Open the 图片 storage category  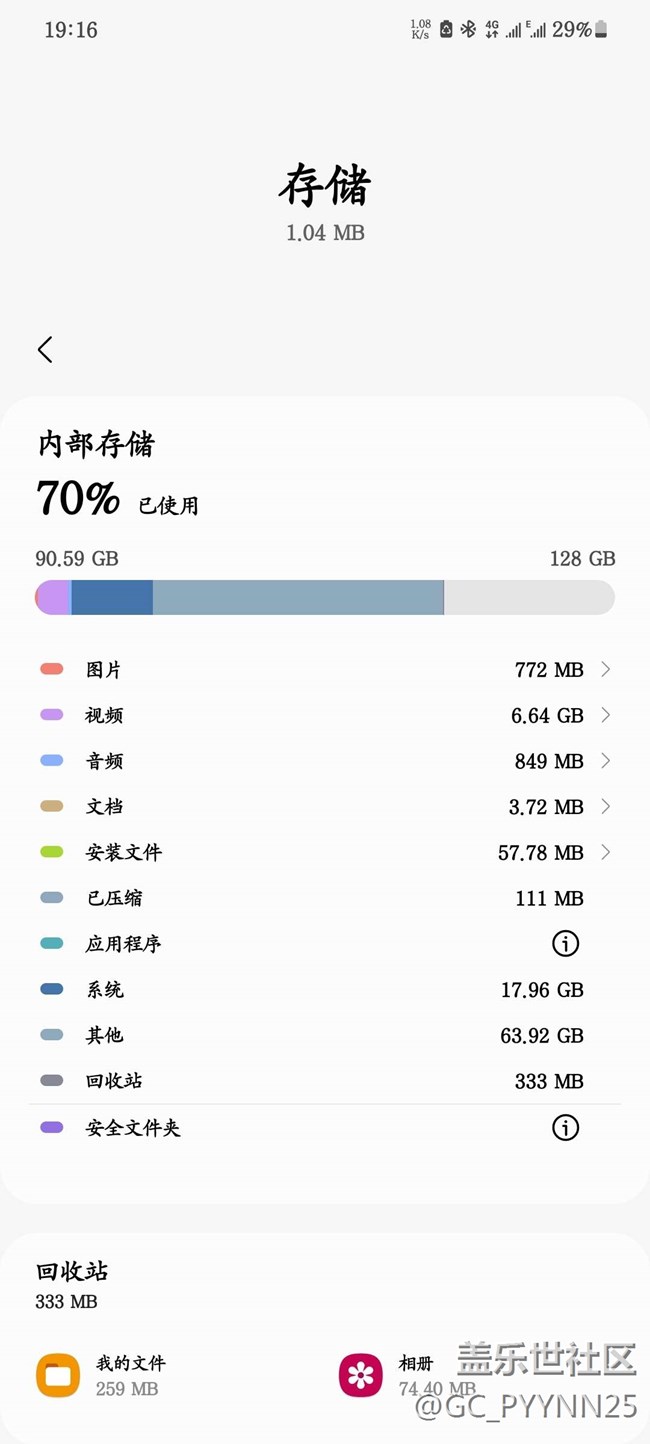pos(325,670)
